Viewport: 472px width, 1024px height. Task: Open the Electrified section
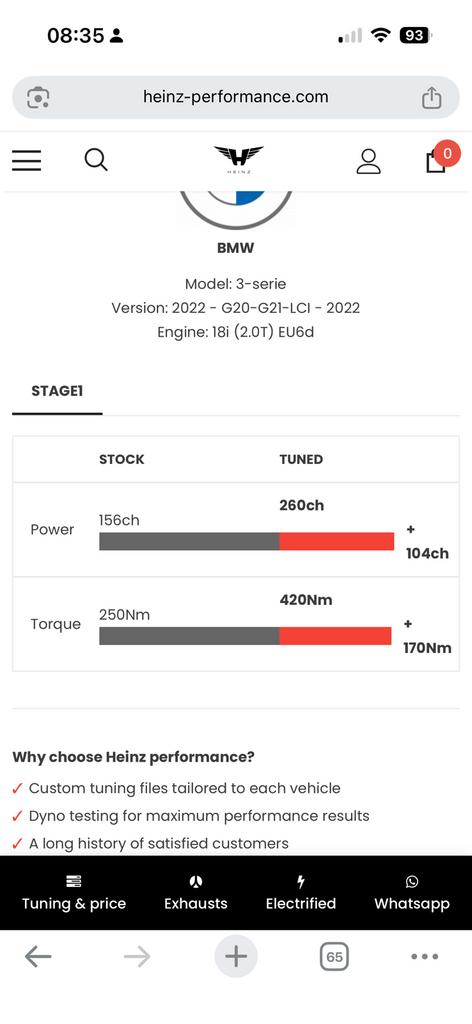pos(301,893)
